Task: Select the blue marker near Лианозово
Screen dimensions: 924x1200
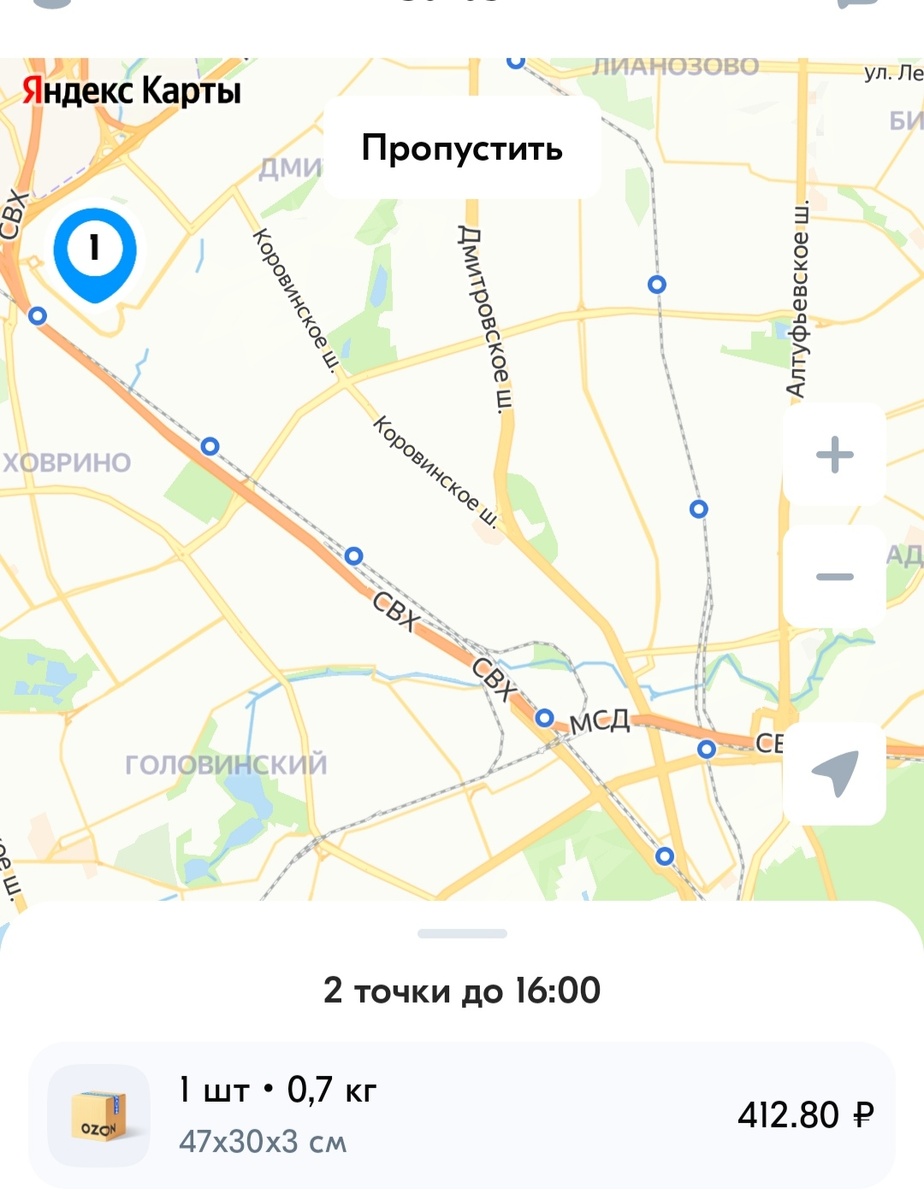Action: [x=516, y=60]
